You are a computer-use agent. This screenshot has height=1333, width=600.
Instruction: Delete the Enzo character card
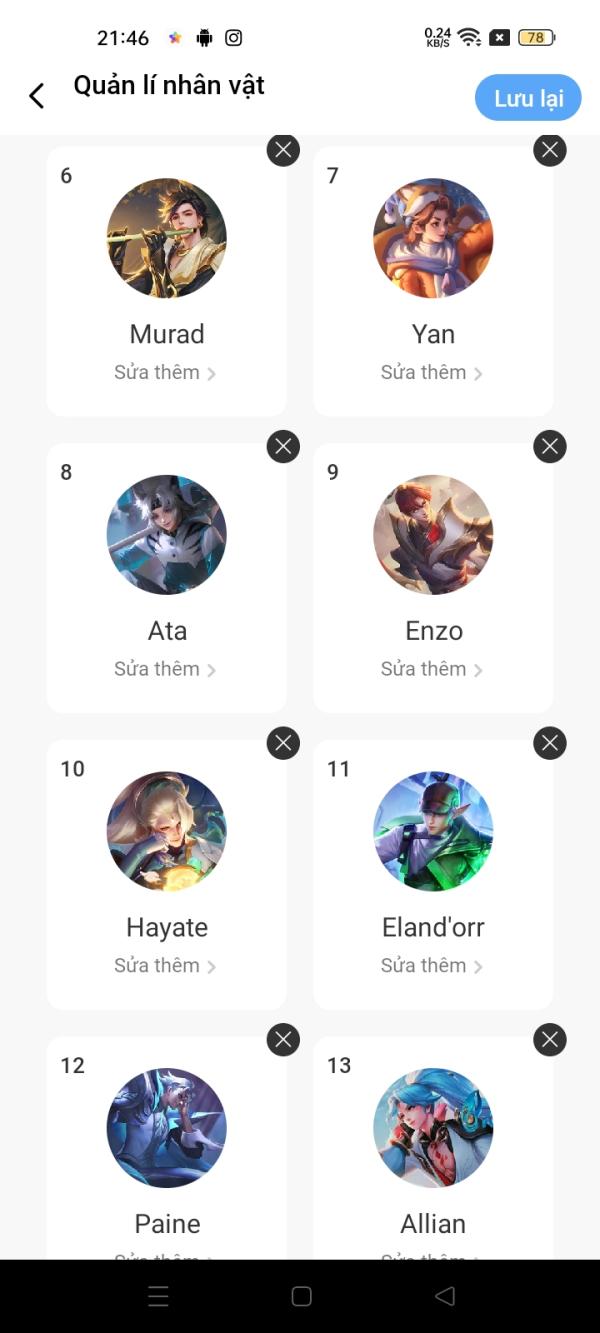(x=549, y=446)
